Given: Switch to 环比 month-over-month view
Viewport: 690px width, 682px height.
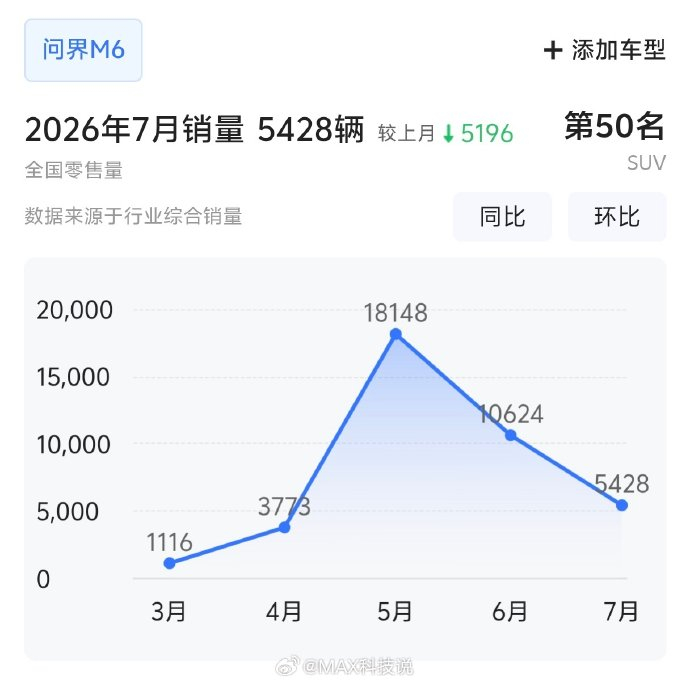Looking at the screenshot, I should click(617, 216).
